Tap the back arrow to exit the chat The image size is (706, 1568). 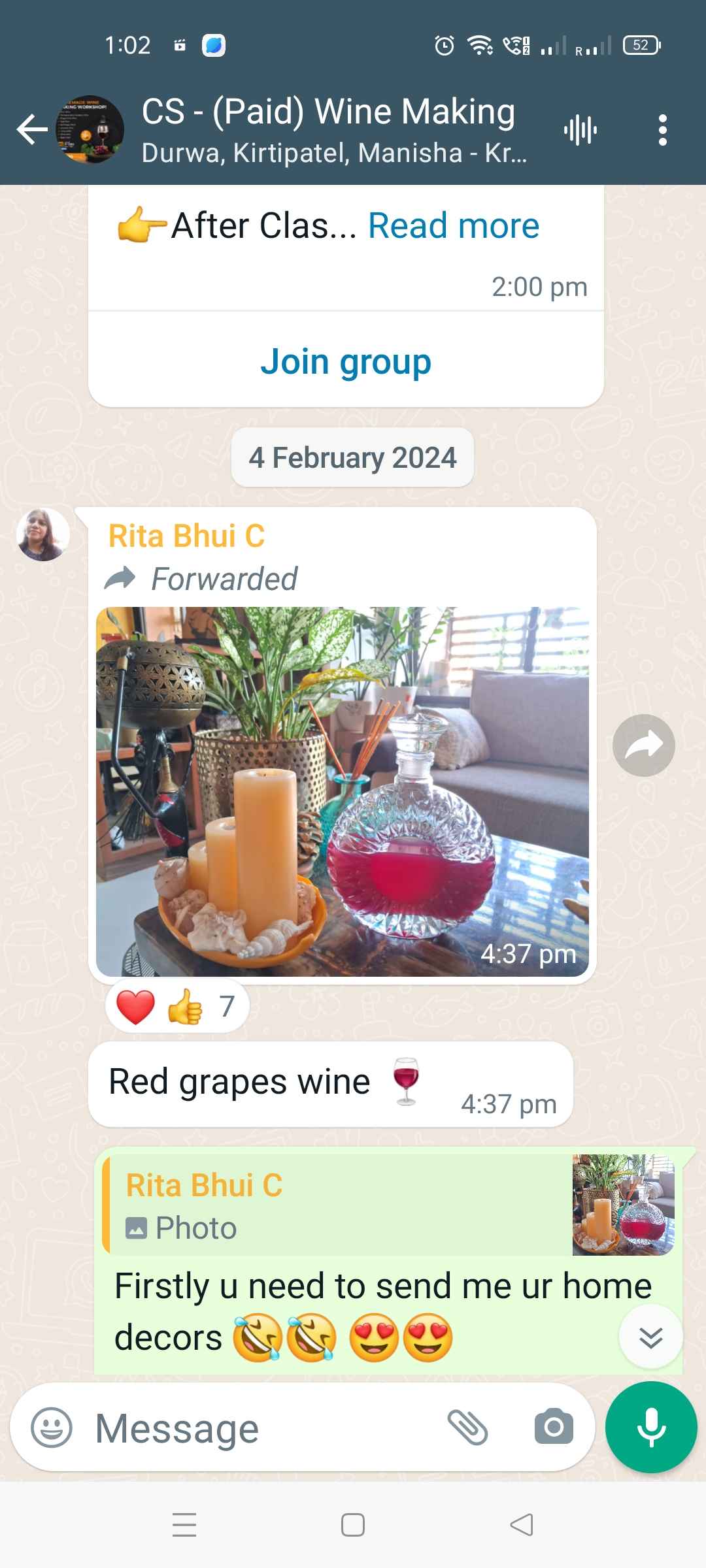pyautogui.click(x=31, y=130)
